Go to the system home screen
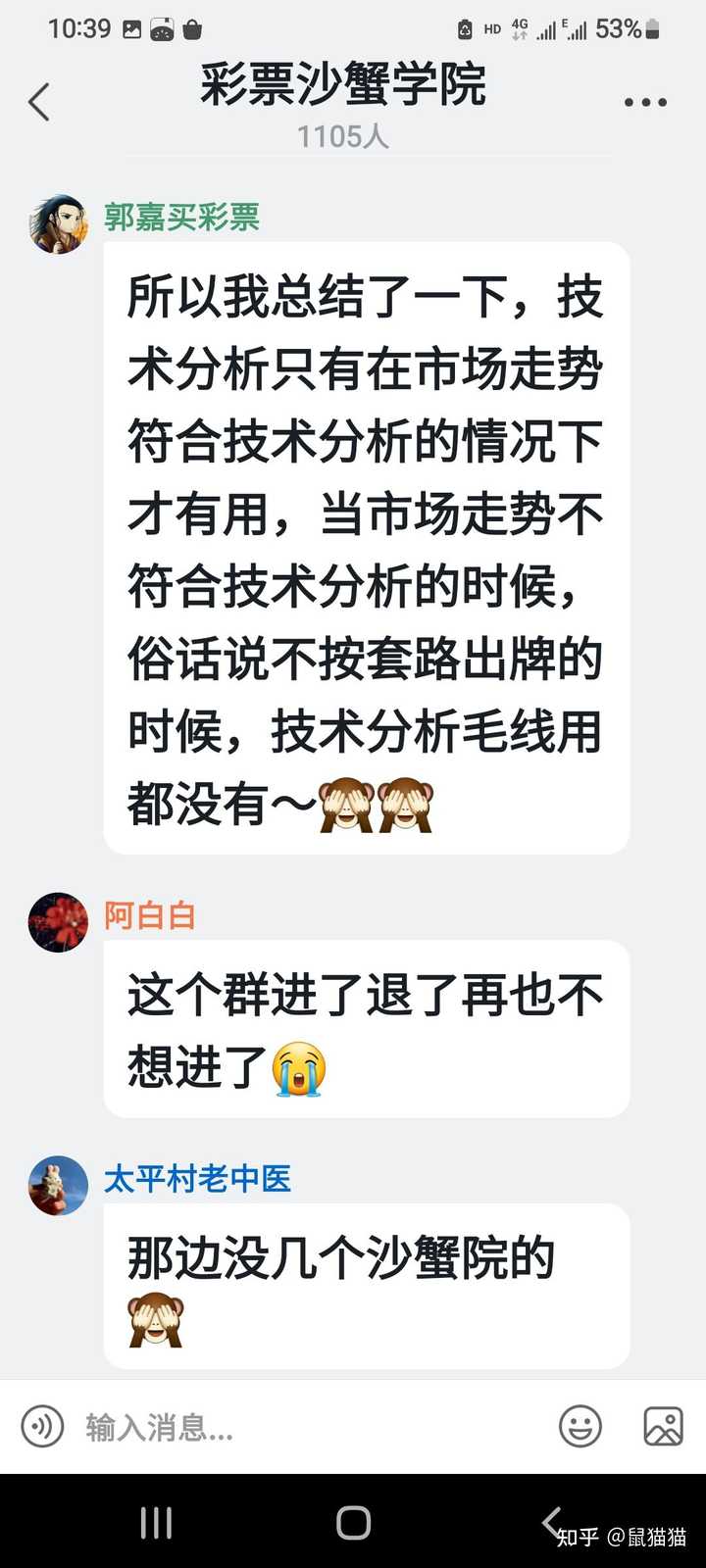The width and height of the screenshot is (706, 1568). (x=353, y=1523)
